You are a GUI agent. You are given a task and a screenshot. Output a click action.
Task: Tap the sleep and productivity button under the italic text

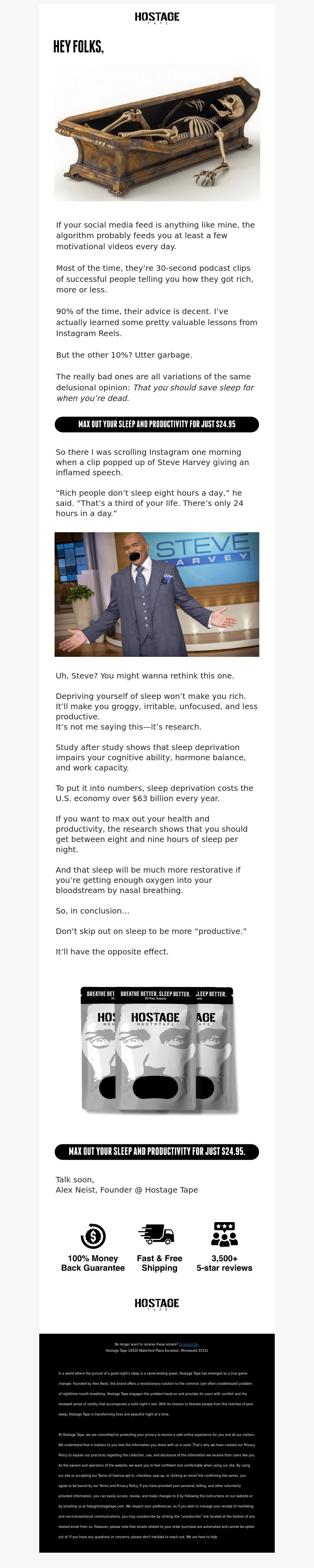click(x=157, y=424)
